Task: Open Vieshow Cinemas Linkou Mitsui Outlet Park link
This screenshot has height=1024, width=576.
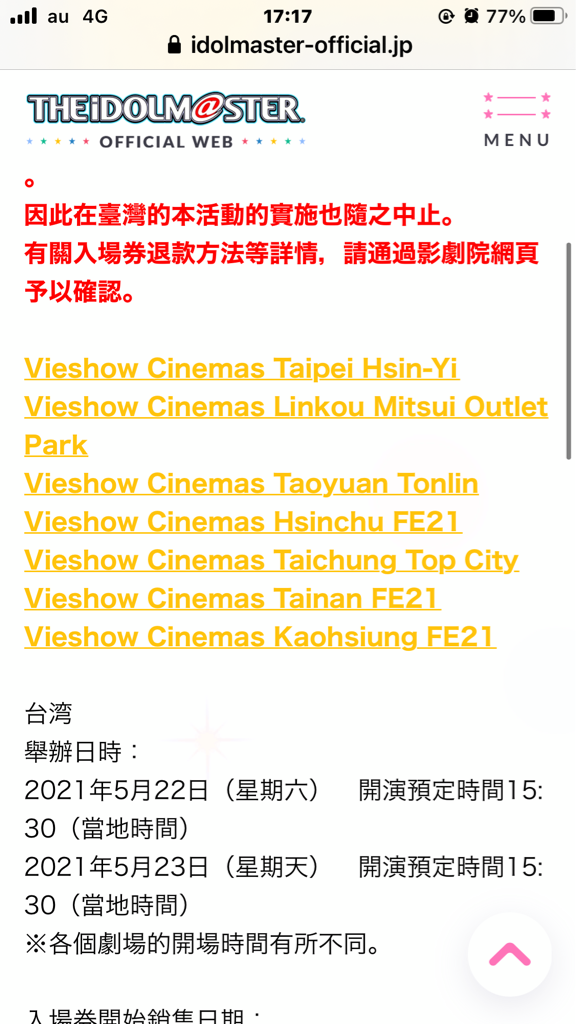Action: (x=286, y=426)
